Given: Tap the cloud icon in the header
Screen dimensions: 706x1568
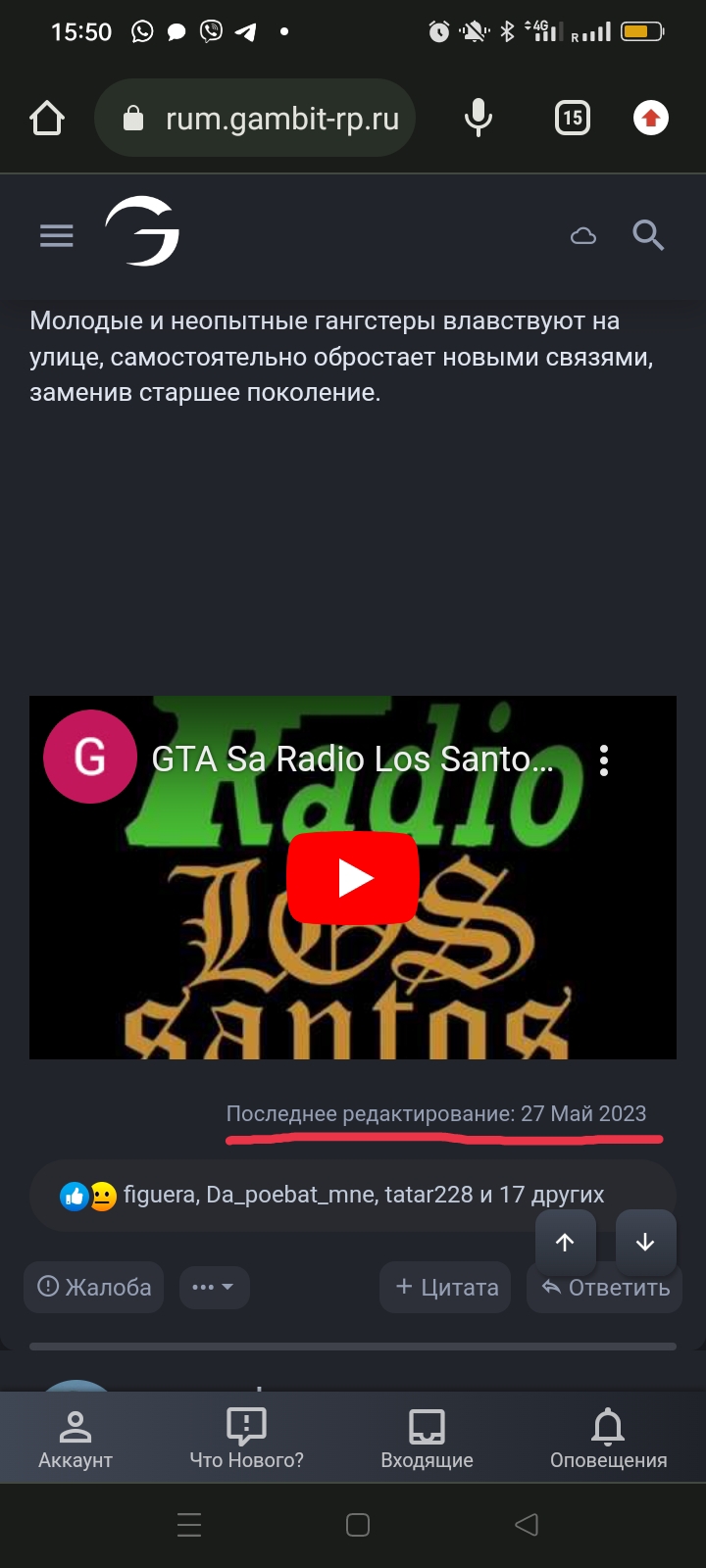Looking at the screenshot, I should coord(583,235).
